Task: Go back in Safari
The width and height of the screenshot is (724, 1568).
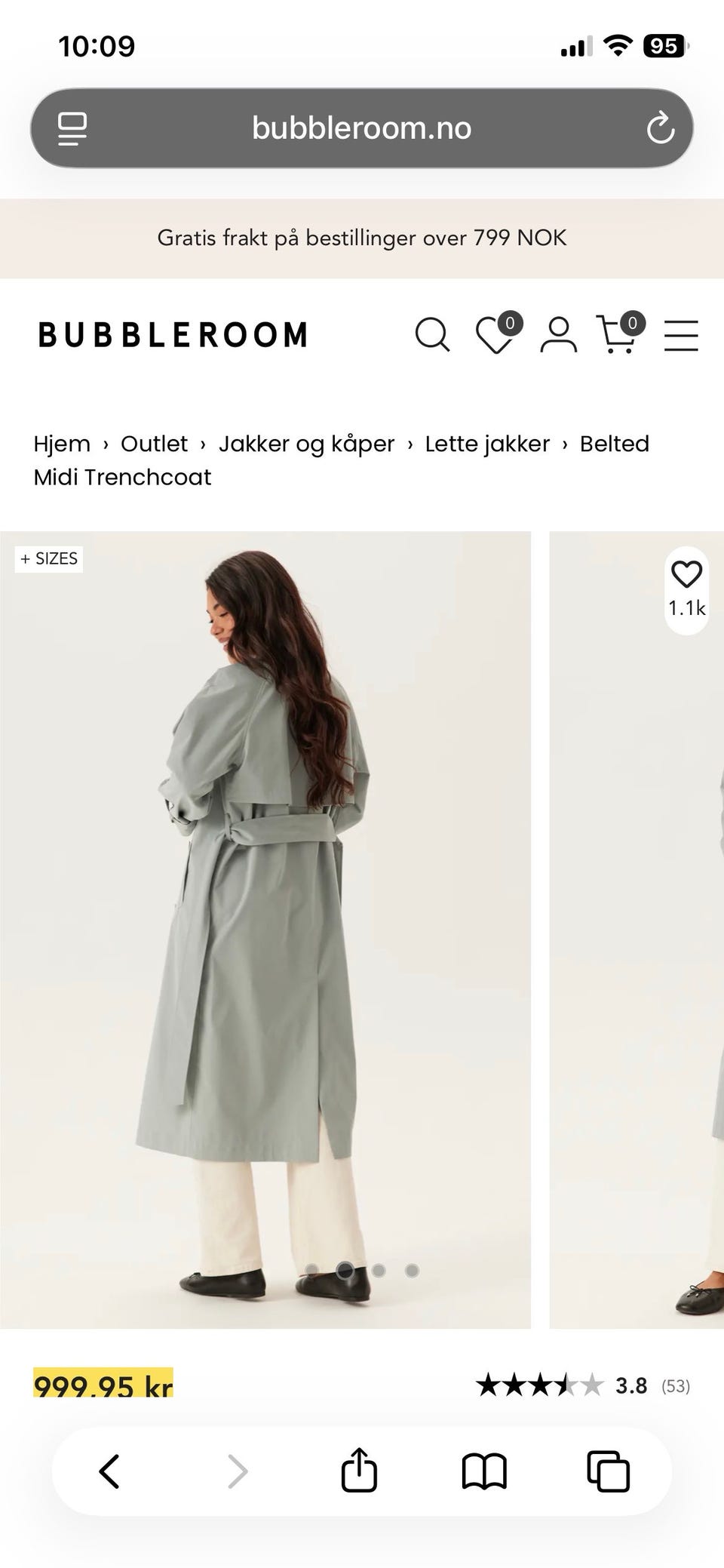Action: click(109, 1471)
